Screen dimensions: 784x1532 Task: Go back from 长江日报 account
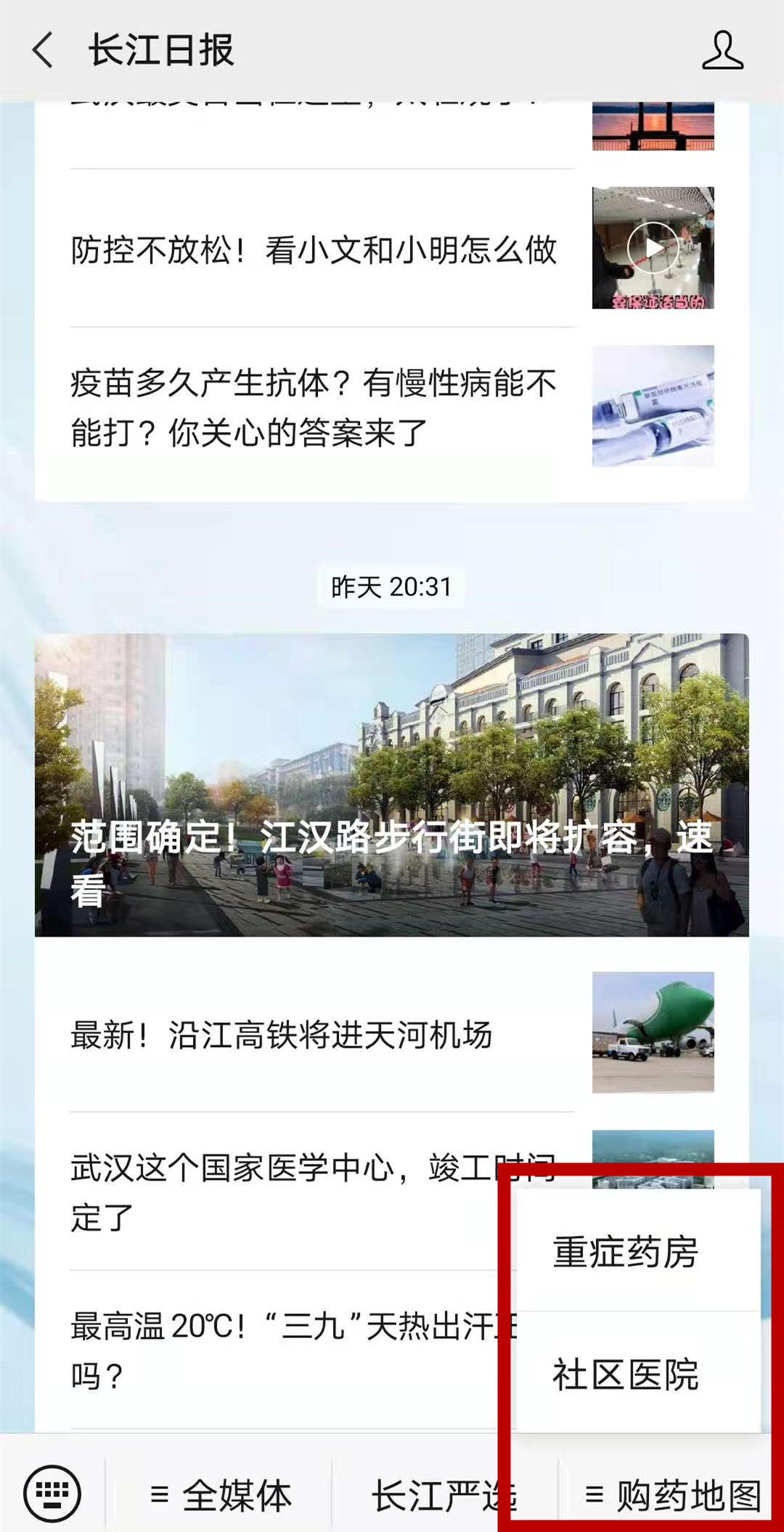[44, 51]
